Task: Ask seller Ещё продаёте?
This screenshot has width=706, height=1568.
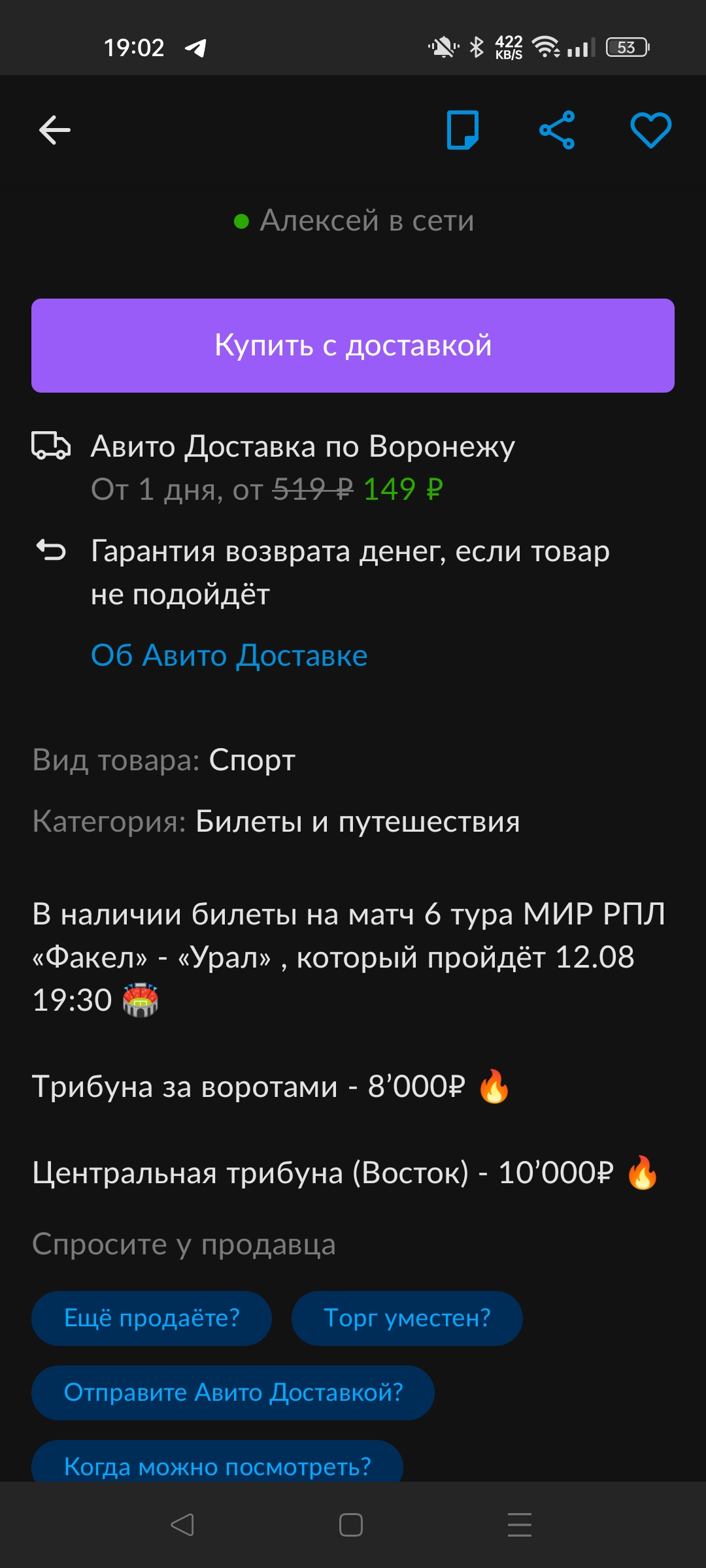Action: click(x=152, y=1318)
